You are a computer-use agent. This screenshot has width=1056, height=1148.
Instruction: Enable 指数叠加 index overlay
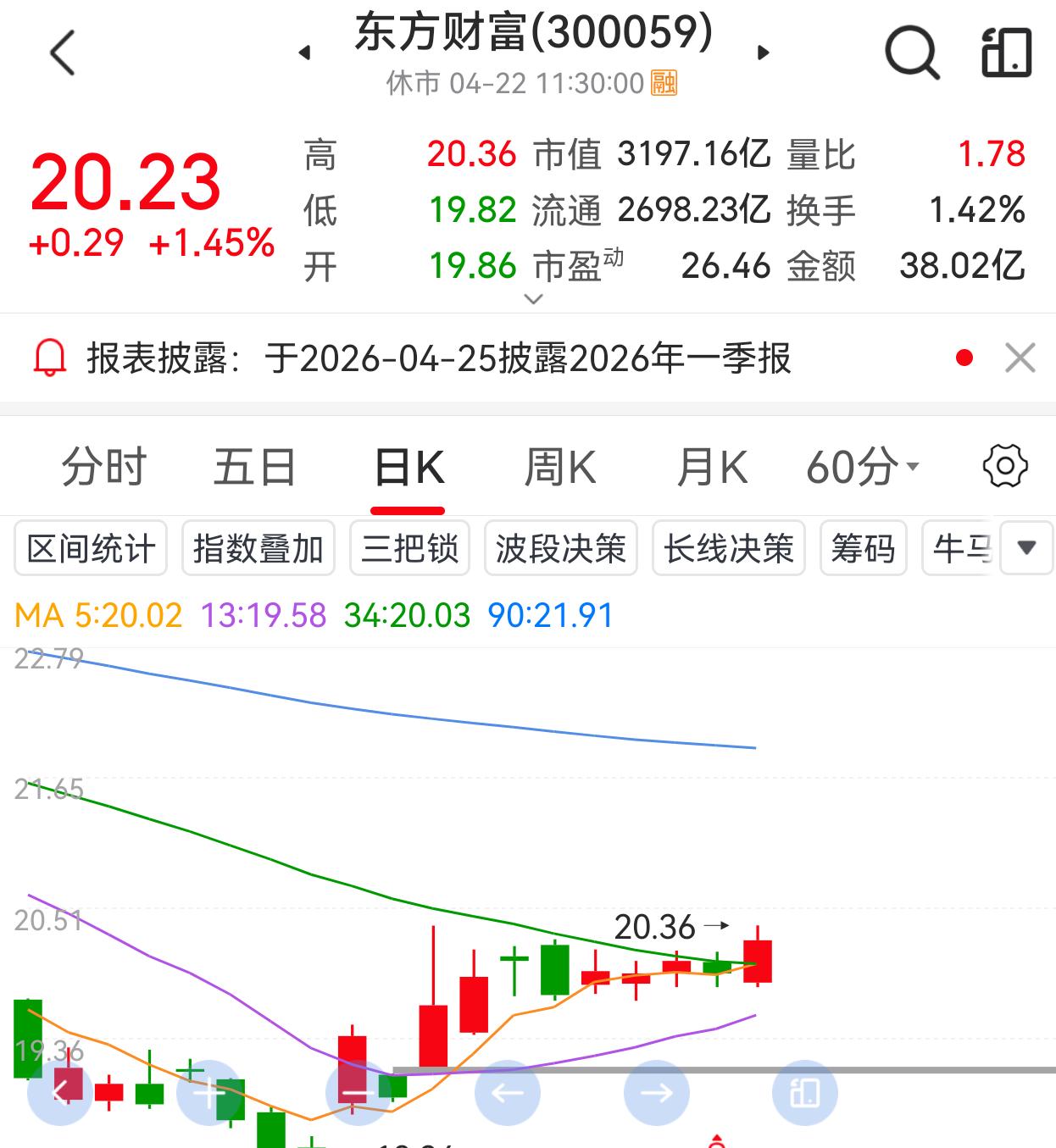(258, 549)
